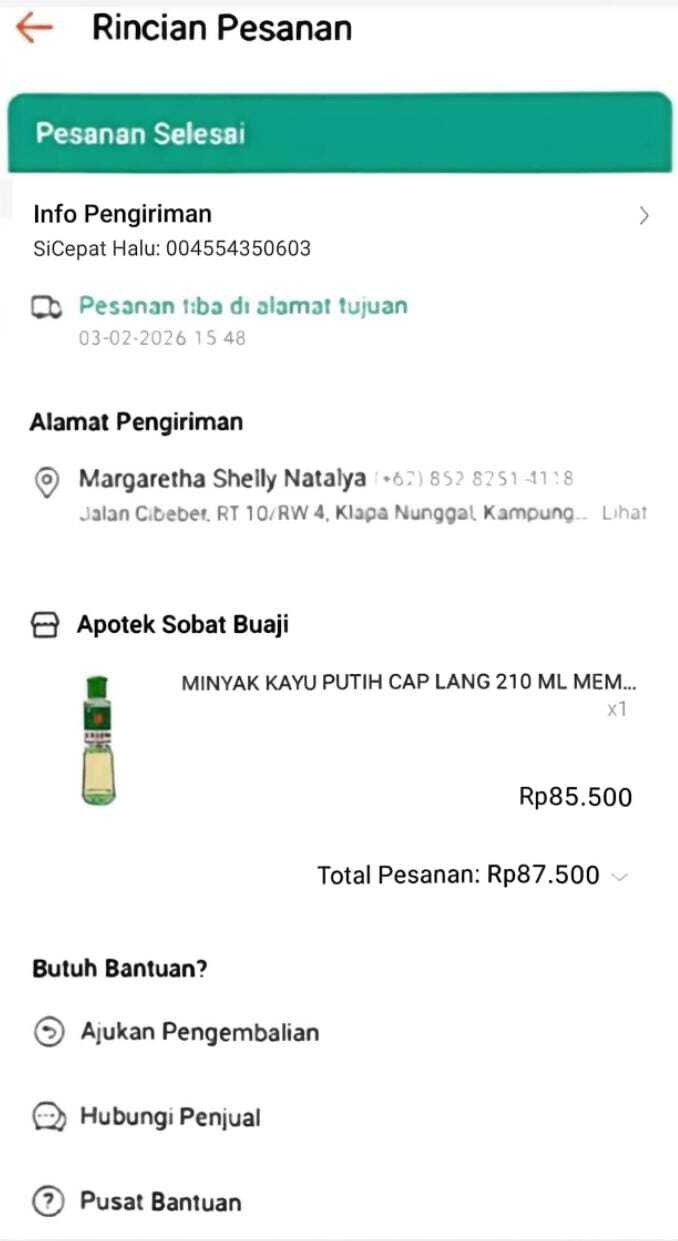Go back from Rincian Pesanan

tap(34, 28)
